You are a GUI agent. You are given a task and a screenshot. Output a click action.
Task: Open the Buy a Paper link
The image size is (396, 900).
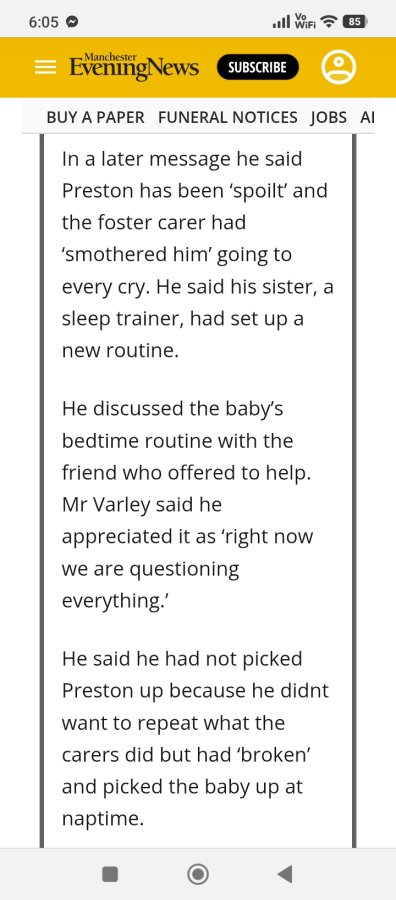pos(95,118)
